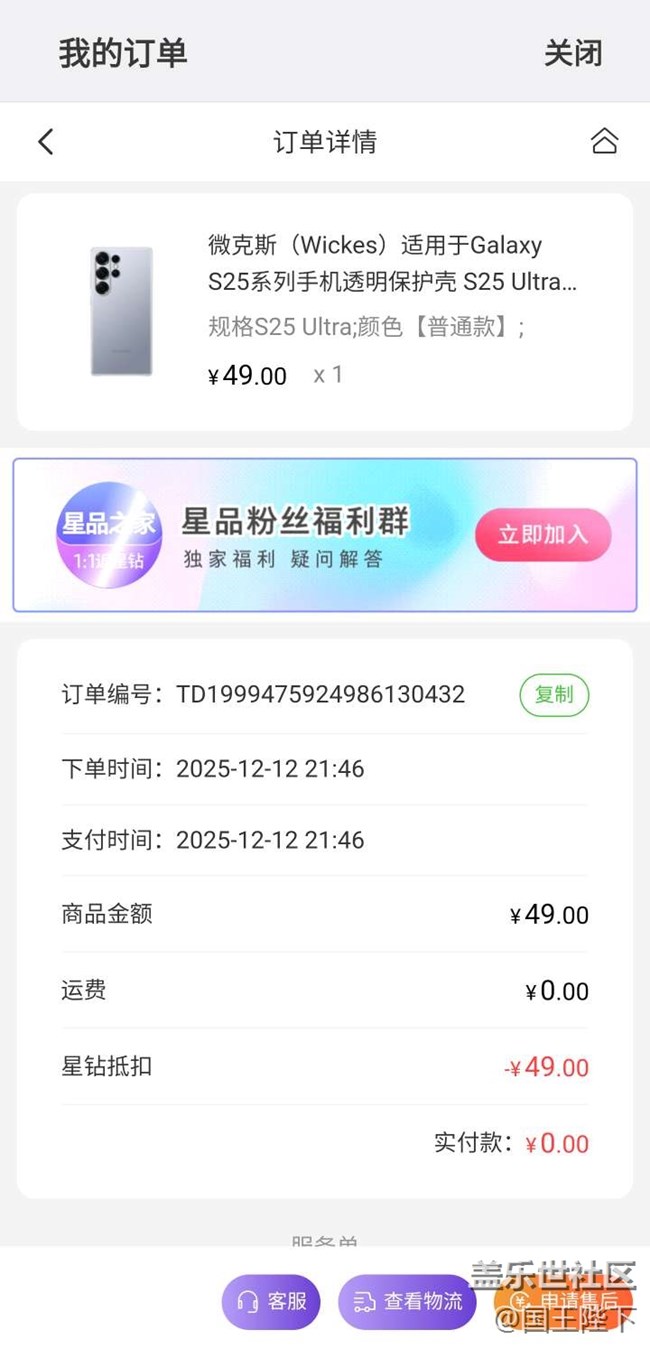
Task: Join the fan group via 立即加入
Action: pyautogui.click(x=542, y=534)
